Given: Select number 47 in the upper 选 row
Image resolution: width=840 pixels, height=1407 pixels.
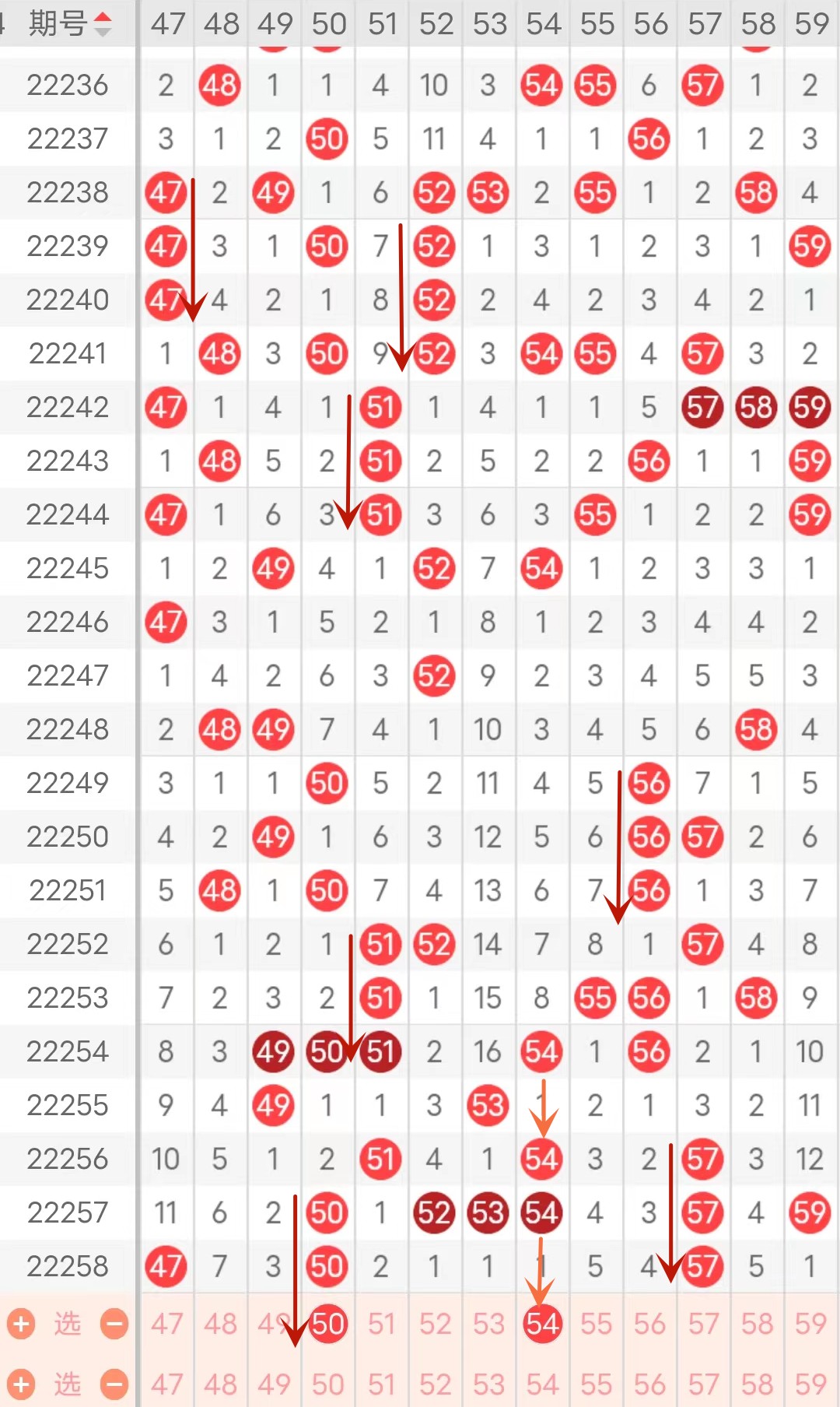Looking at the screenshot, I should [x=166, y=1323].
